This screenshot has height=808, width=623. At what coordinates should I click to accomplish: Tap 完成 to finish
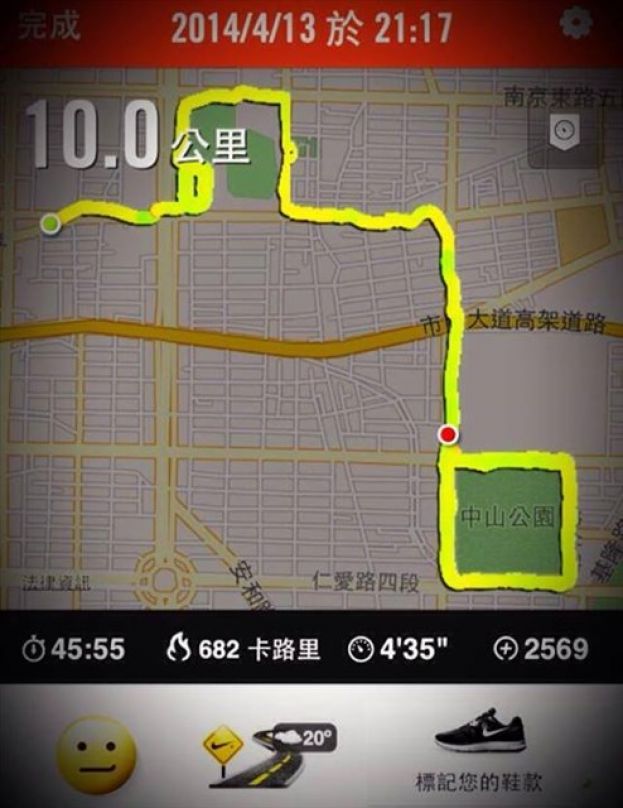50,25
